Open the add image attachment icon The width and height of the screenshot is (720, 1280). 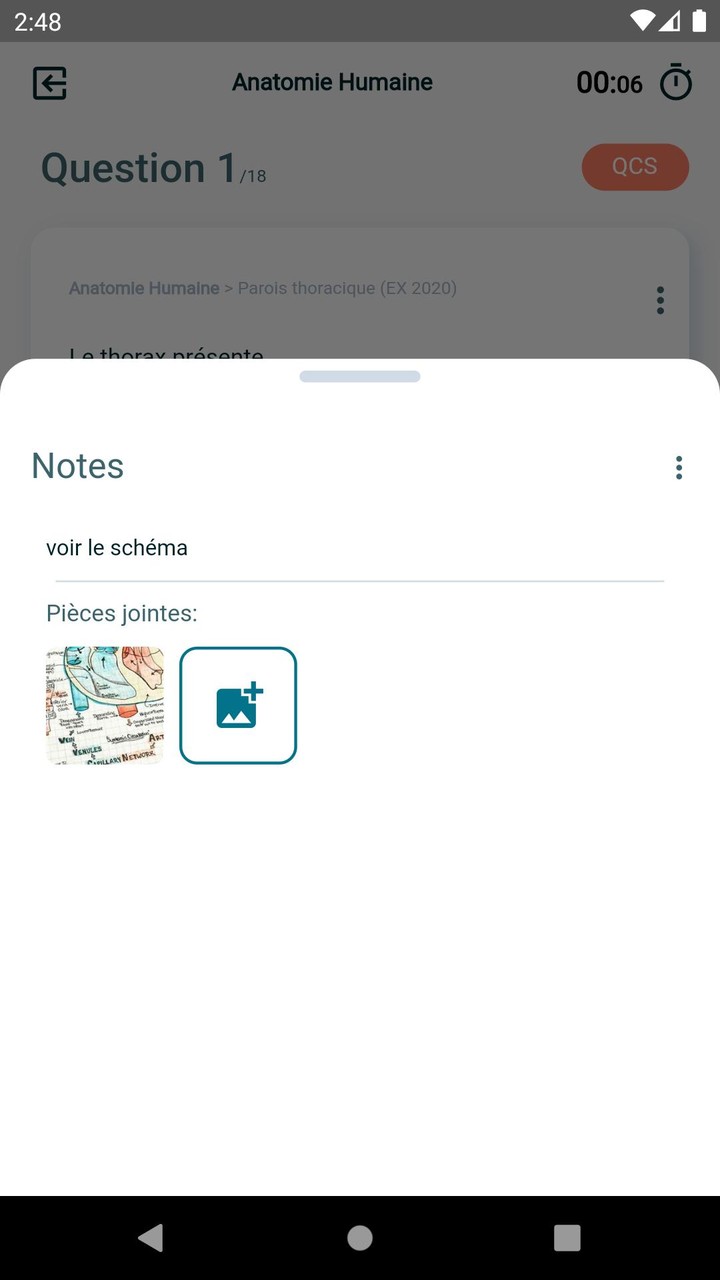(x=238, y=705)
